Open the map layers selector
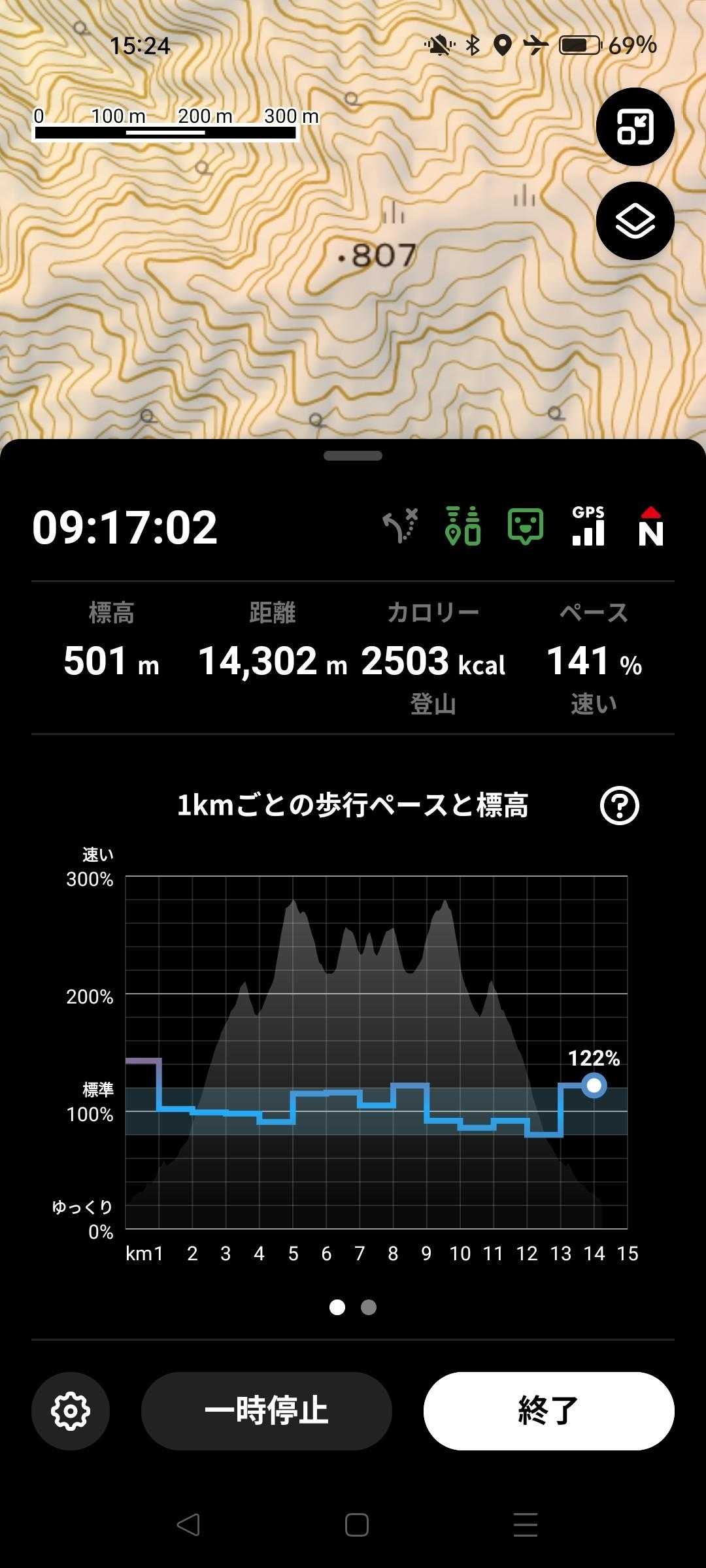Image resolution: width=706 pixels, height=1568 pixels. coord(635,221)
